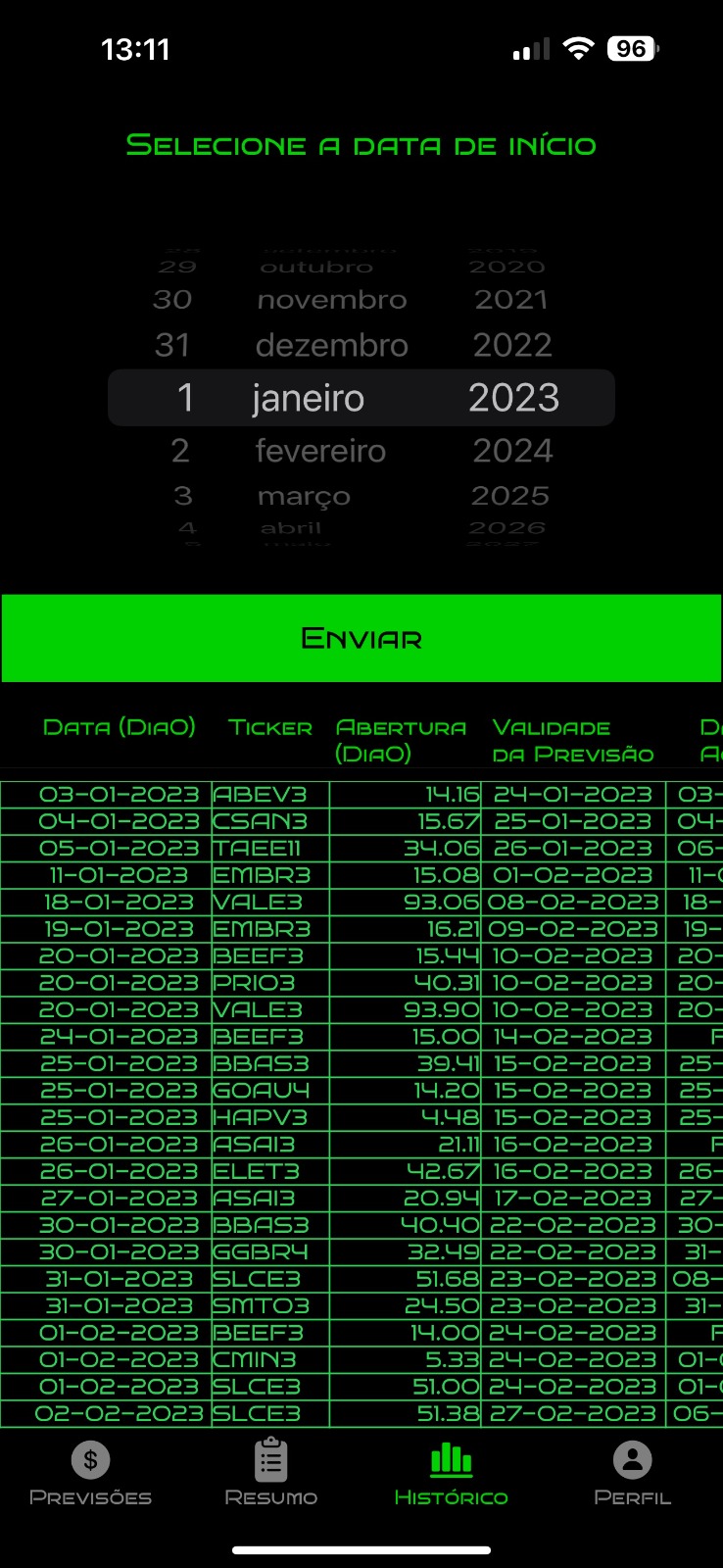Open the Resumo tab
This screenshot has height=1568, width=723.
(270, 1473)
